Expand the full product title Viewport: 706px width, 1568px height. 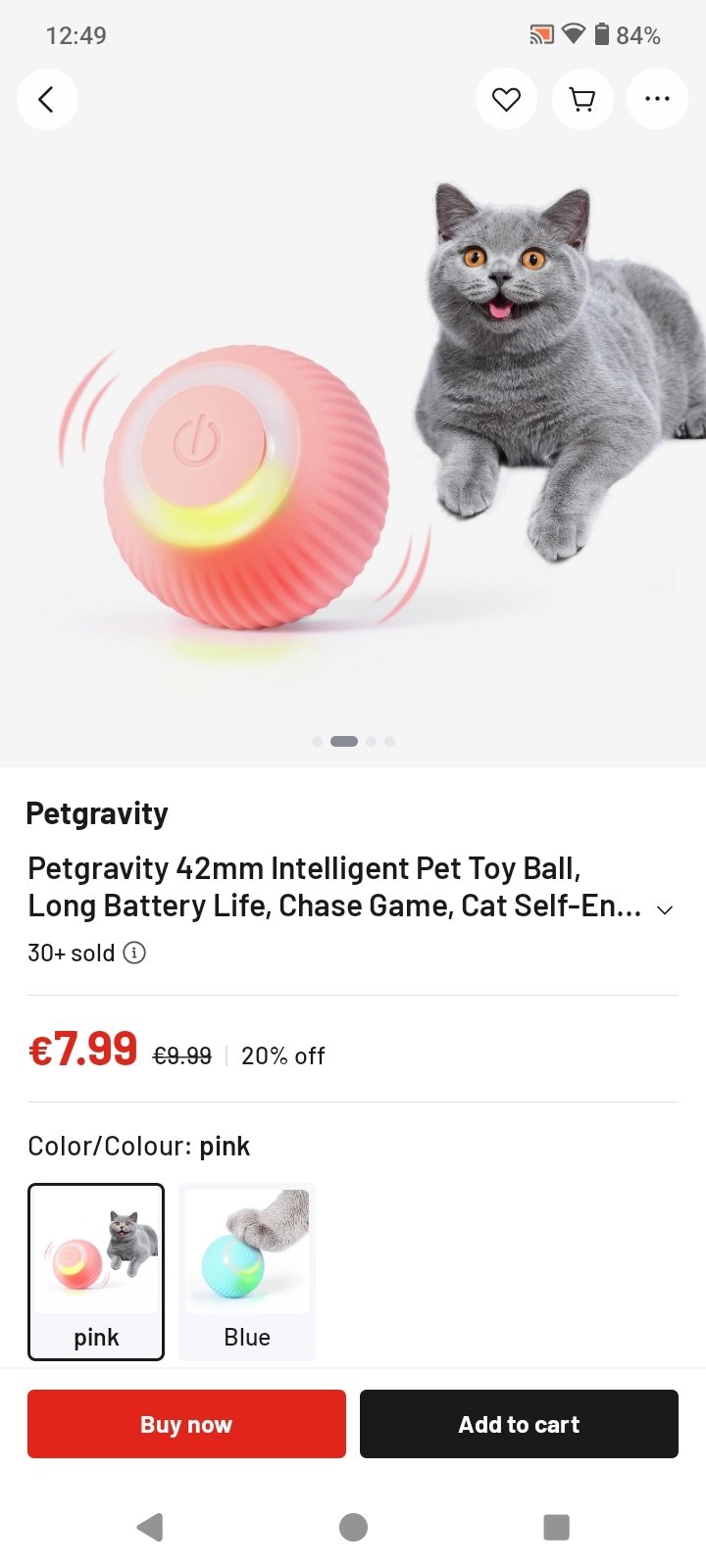click(665, 909)
